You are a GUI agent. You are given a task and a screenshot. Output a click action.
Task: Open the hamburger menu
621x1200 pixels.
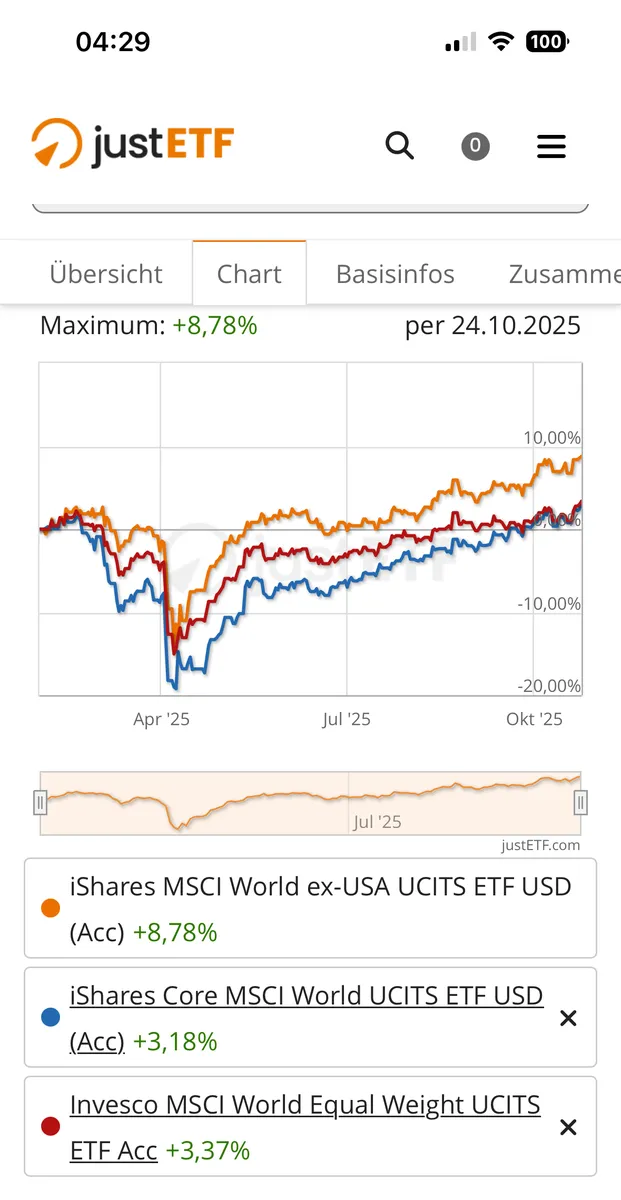pyautogui.click(x=551, y=147)
